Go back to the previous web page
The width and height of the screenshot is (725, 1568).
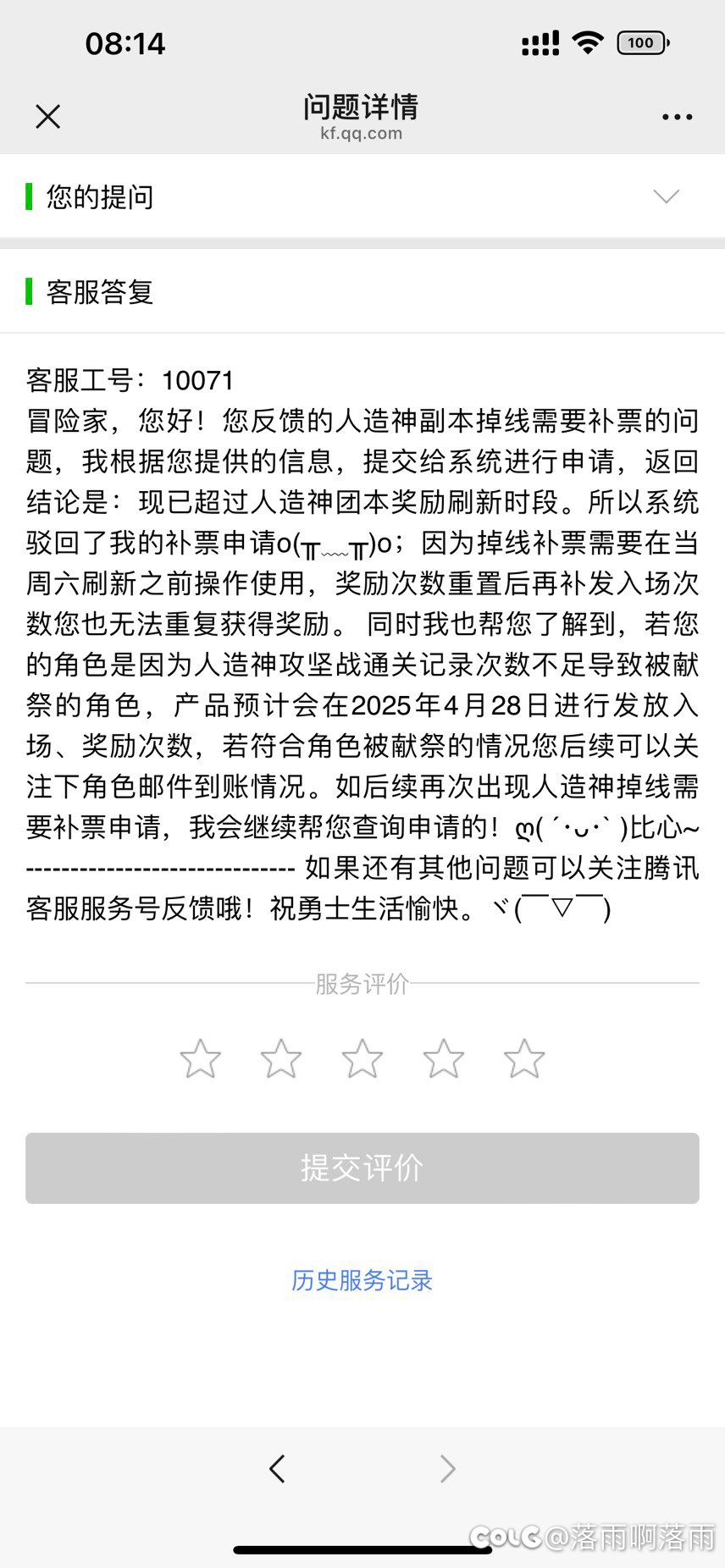[277, 1468]
